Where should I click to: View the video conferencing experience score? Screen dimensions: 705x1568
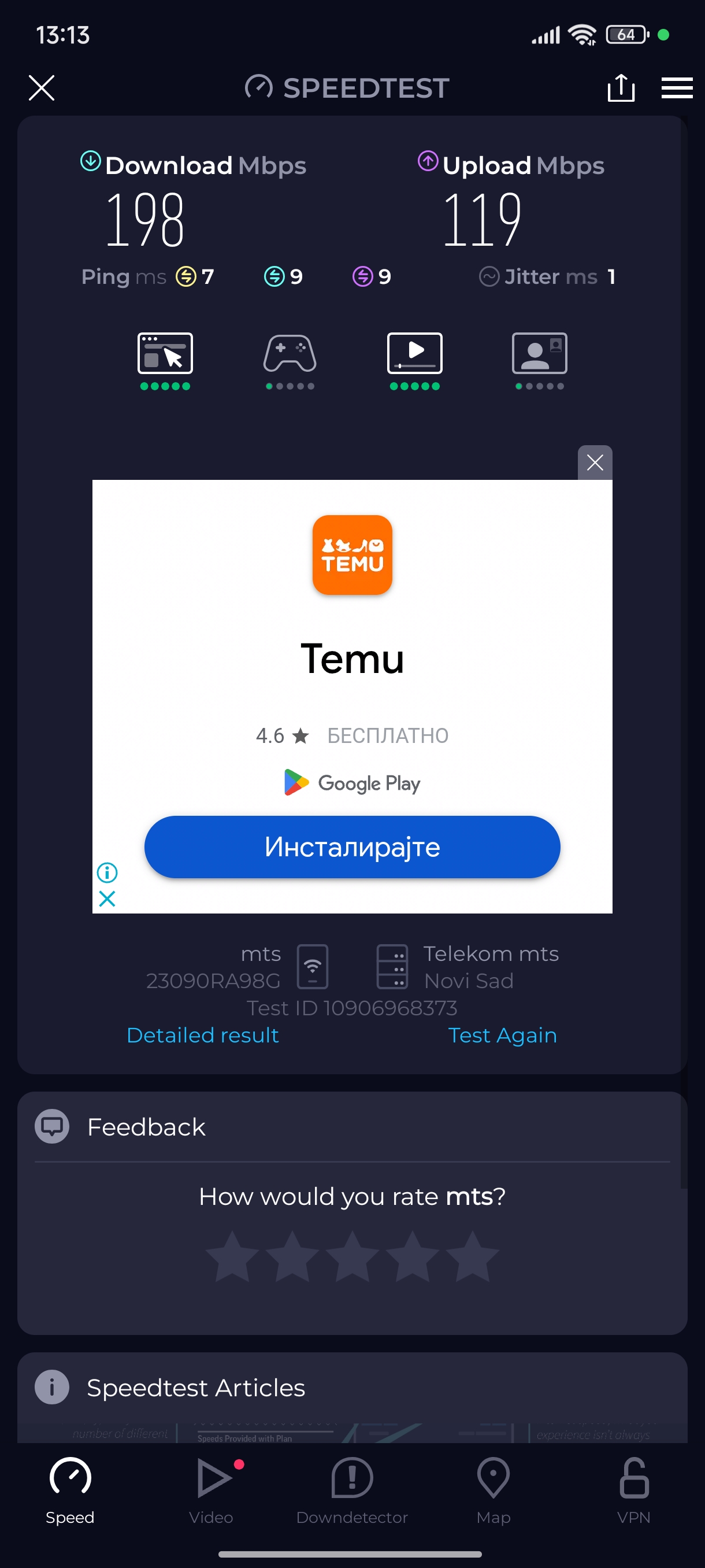coord(539,359)
